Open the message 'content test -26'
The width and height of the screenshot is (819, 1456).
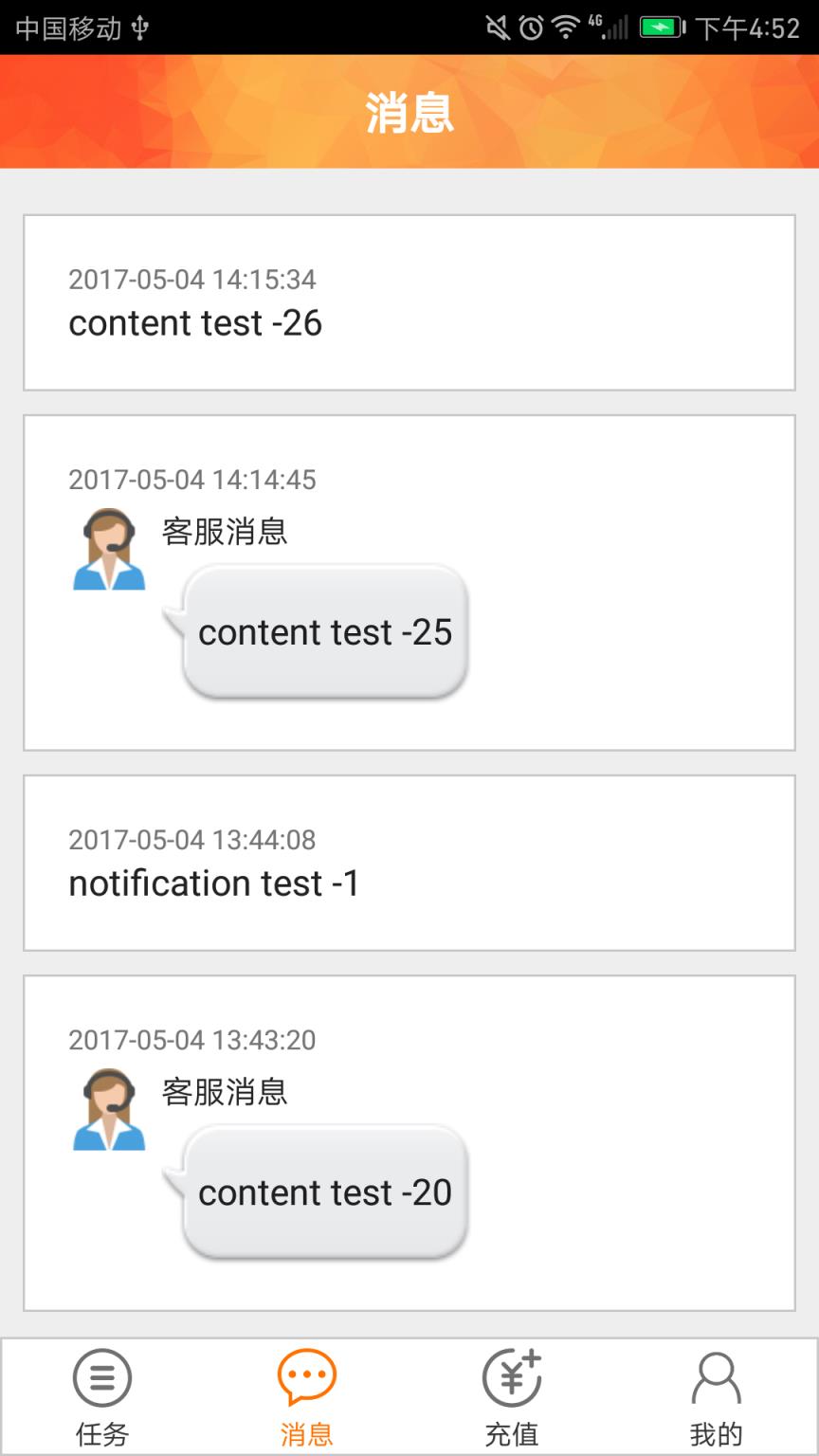click(x=194, y=322)
